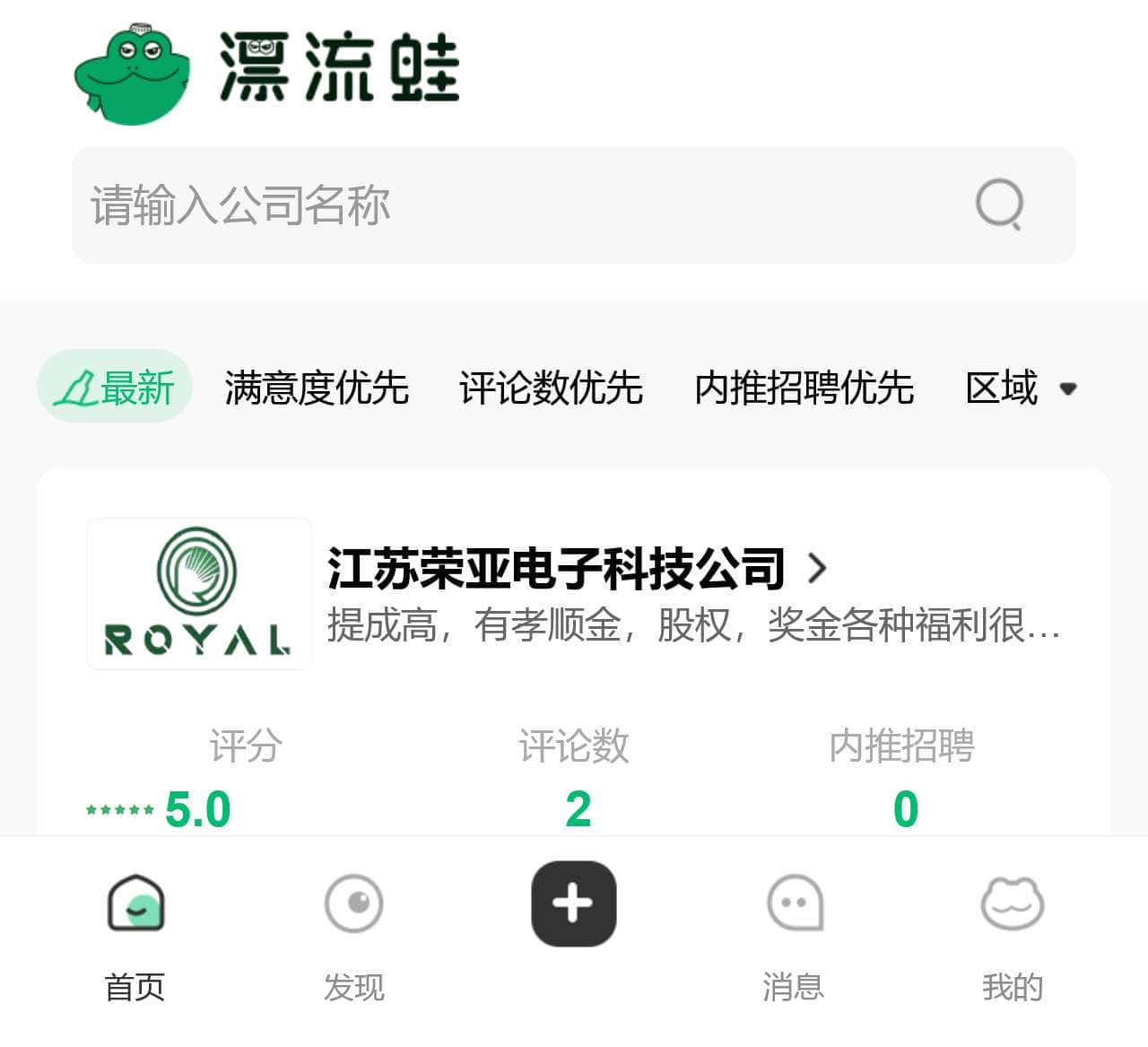Tap the plus button to create a post
This screenshot has width=1148, height=1047.
pyautogui.click(x=574, y=904)
